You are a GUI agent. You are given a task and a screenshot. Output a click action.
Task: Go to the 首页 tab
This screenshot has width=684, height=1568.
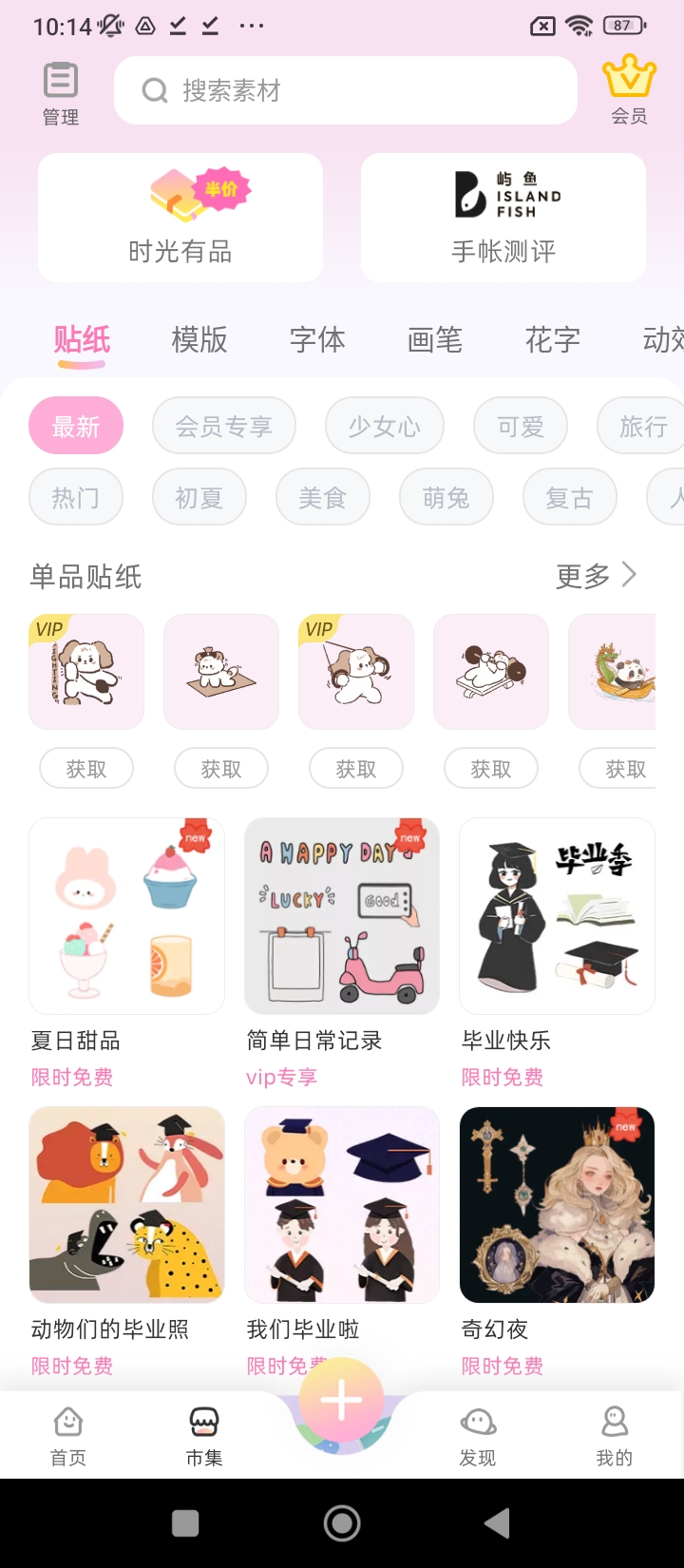click(68, 1435)
